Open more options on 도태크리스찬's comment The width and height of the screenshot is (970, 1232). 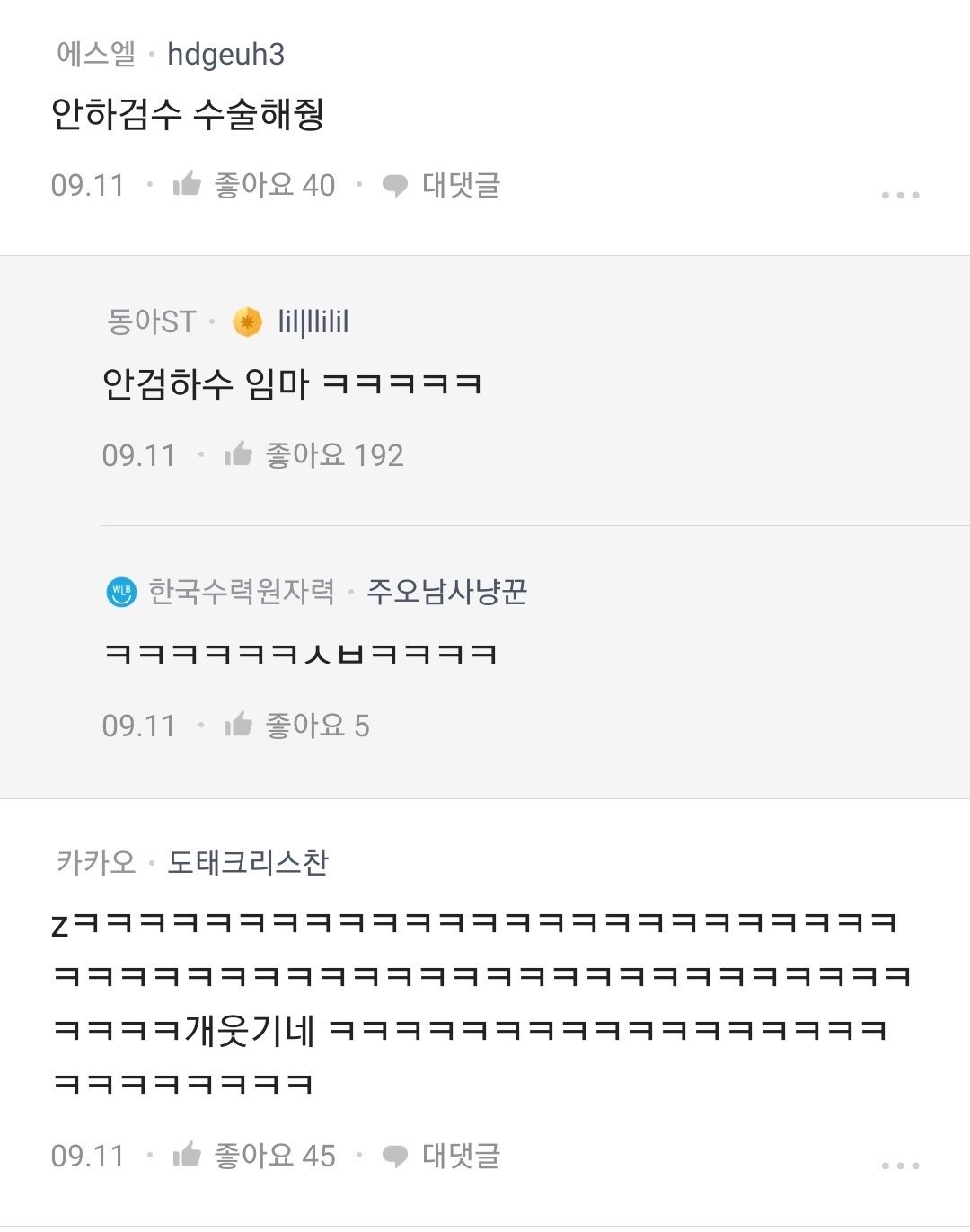(x=900, y=1166)
